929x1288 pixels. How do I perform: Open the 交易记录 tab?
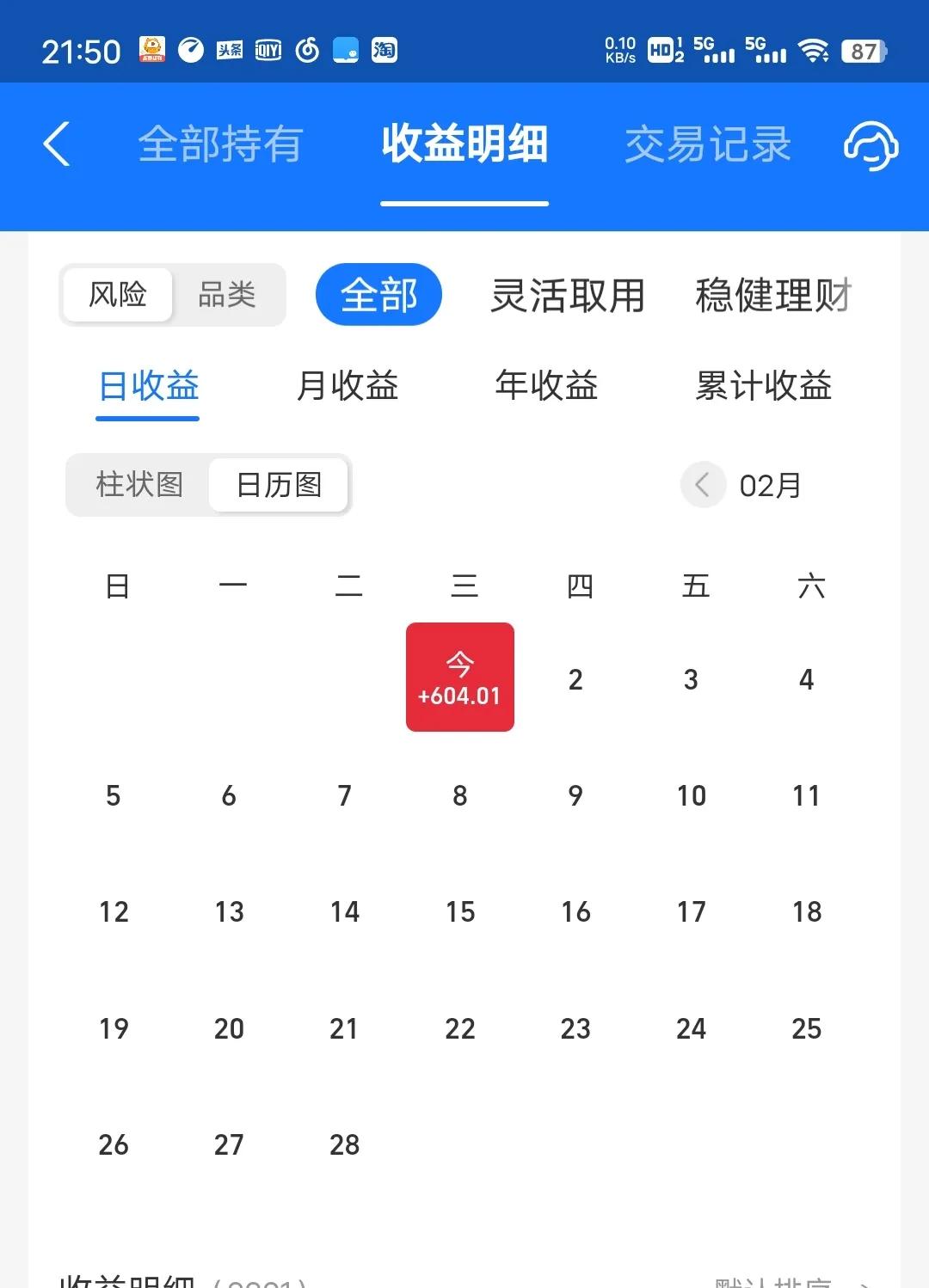click(x=707, y=144)
